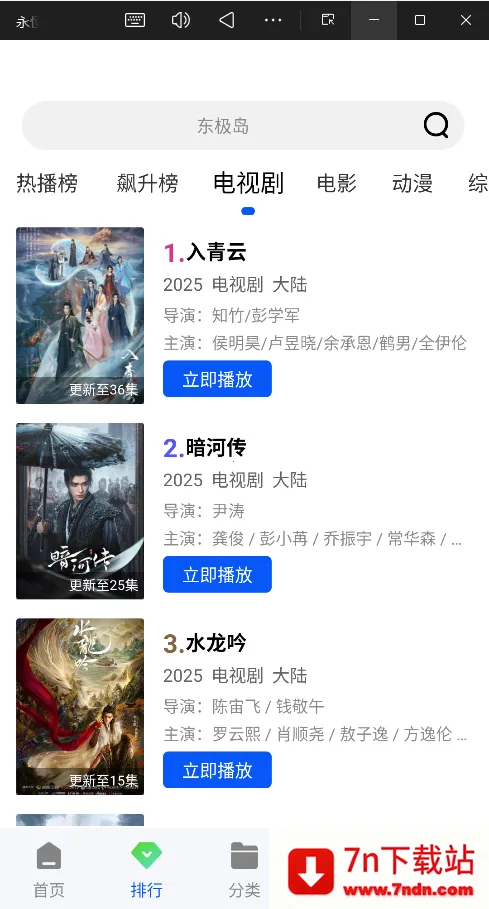Open the 入青云 poster
The width and height of the screenshot is (489, 909).
[x=80, y=315]
